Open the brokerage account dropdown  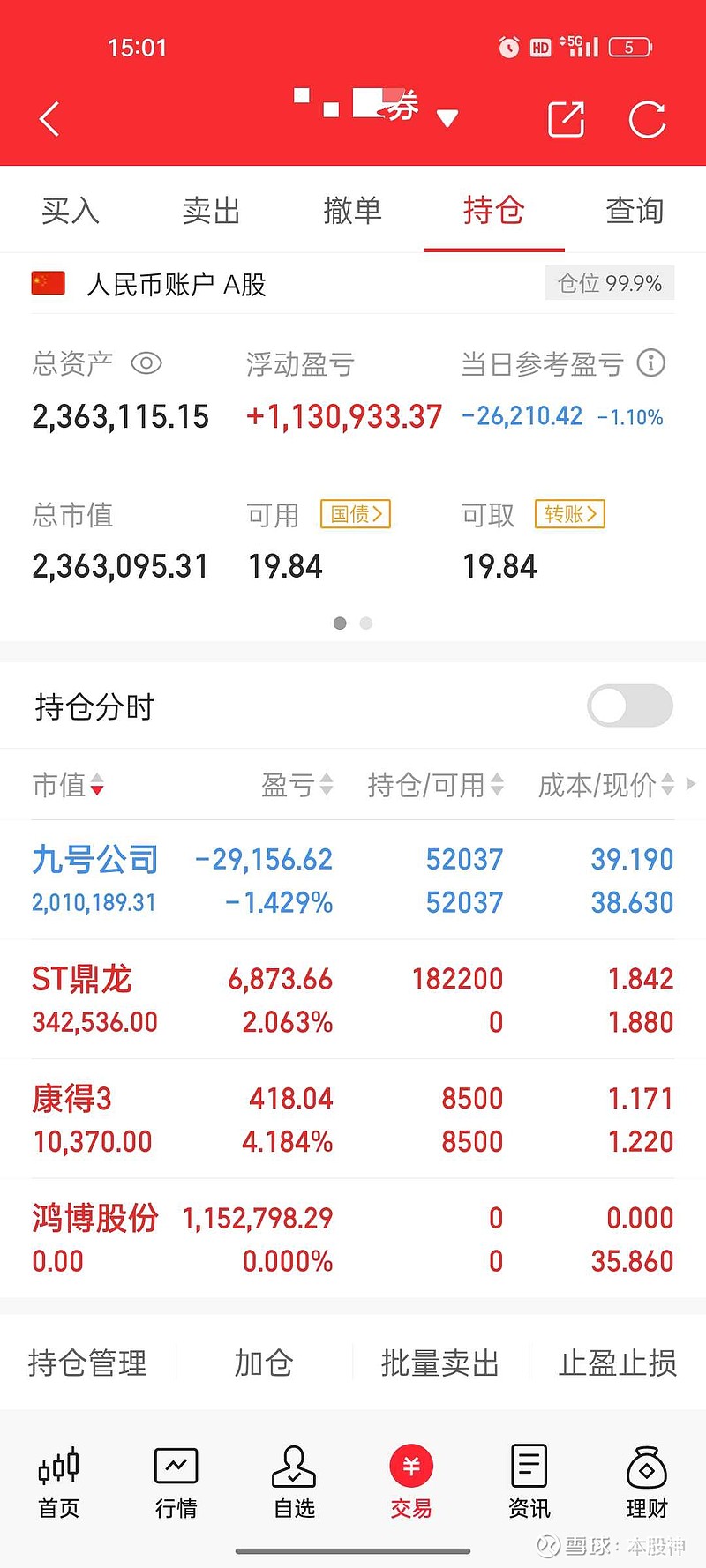[x=447, y=118]
